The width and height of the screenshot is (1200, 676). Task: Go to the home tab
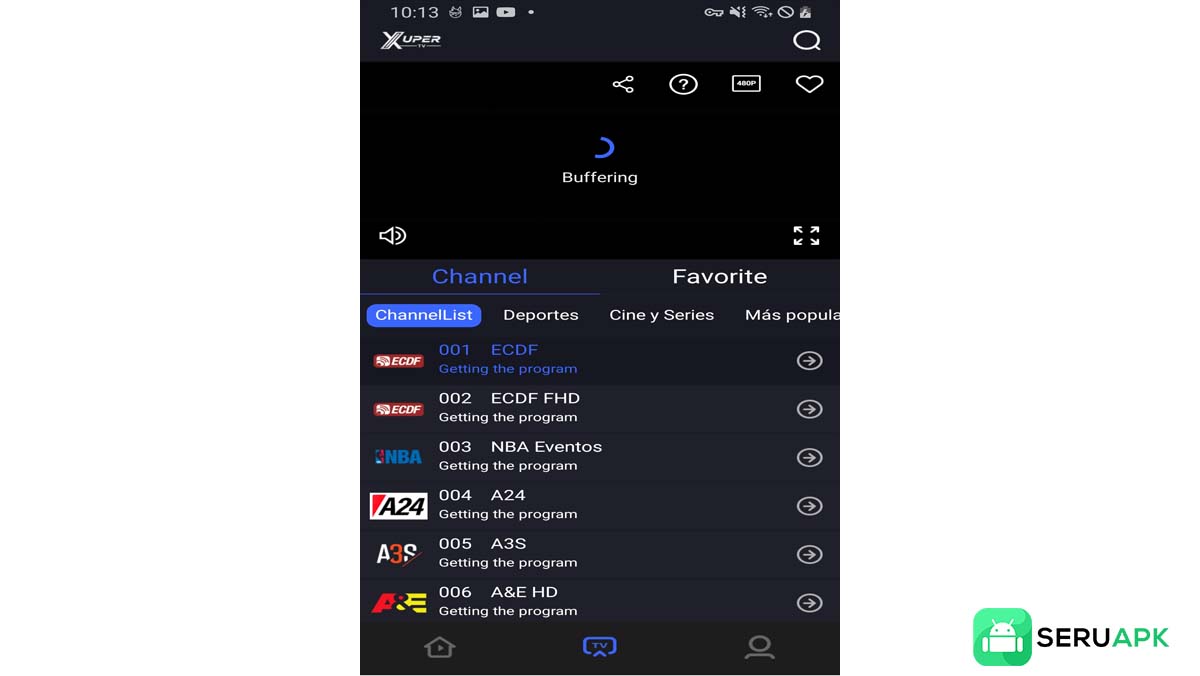(439, 648)
